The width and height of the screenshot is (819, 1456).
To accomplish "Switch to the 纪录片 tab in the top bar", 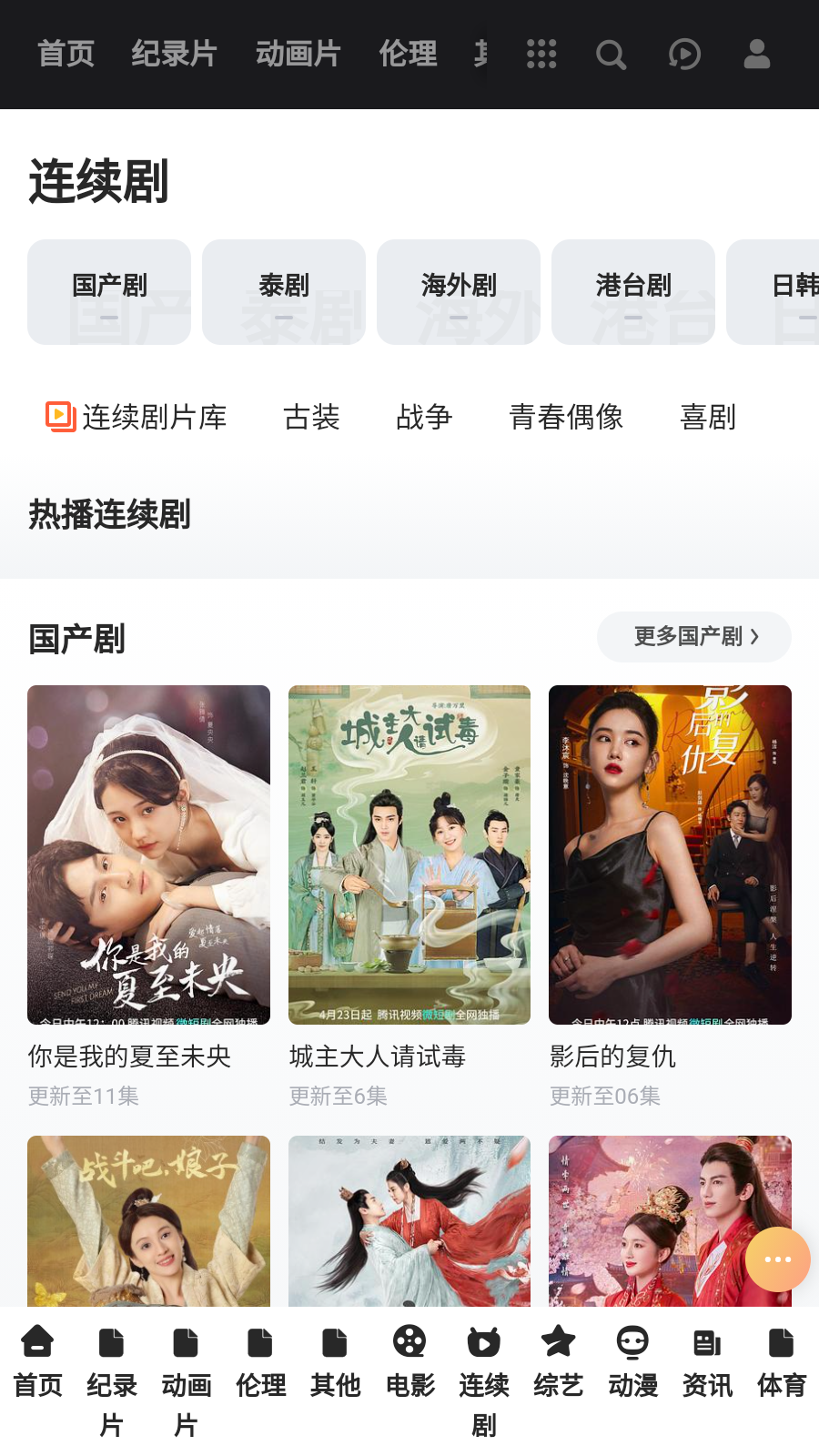I will (174, 55).
